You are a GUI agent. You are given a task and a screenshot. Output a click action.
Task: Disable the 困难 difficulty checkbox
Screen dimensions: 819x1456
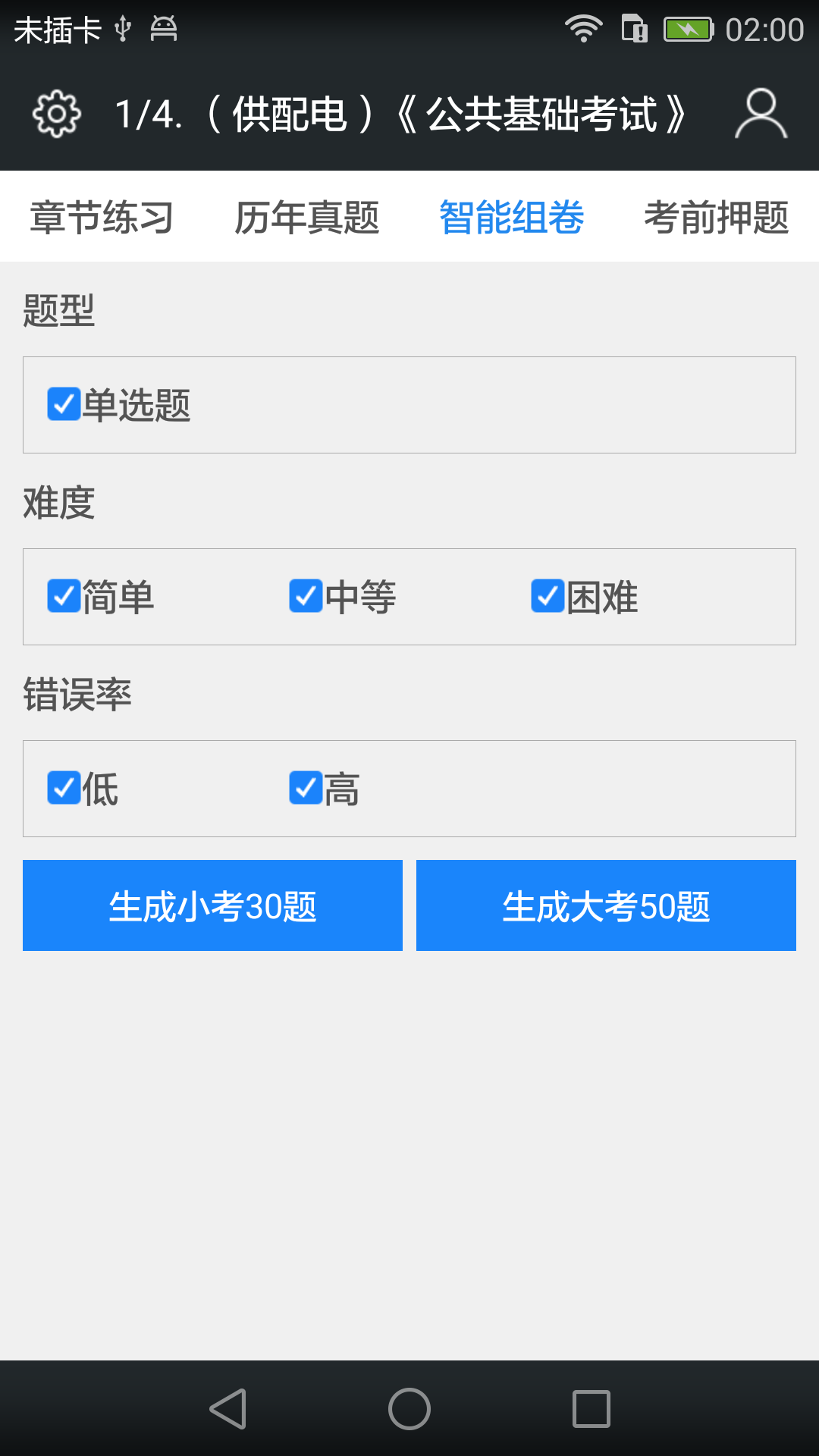coord(549,597)
